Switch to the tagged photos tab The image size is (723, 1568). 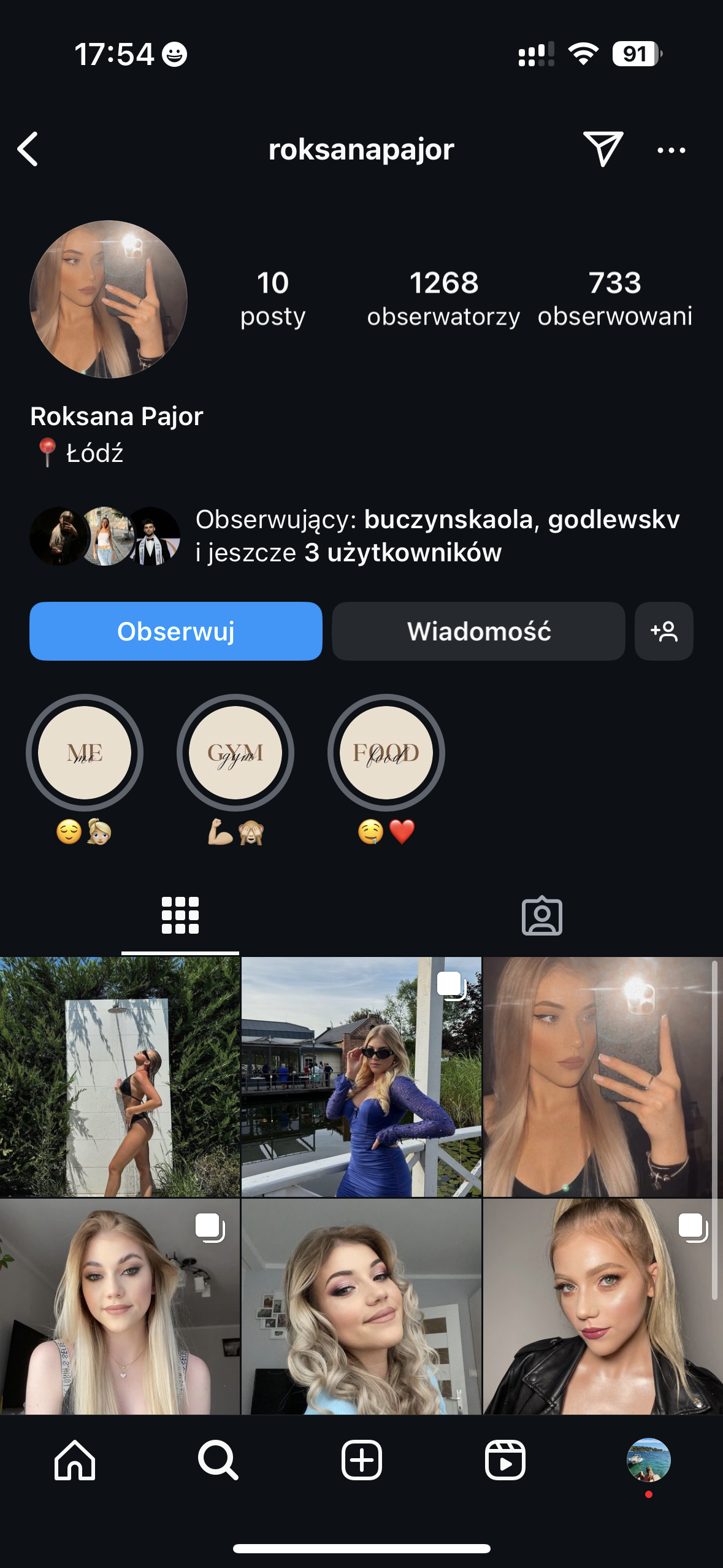pyautogui.click(x=541, y=917)
